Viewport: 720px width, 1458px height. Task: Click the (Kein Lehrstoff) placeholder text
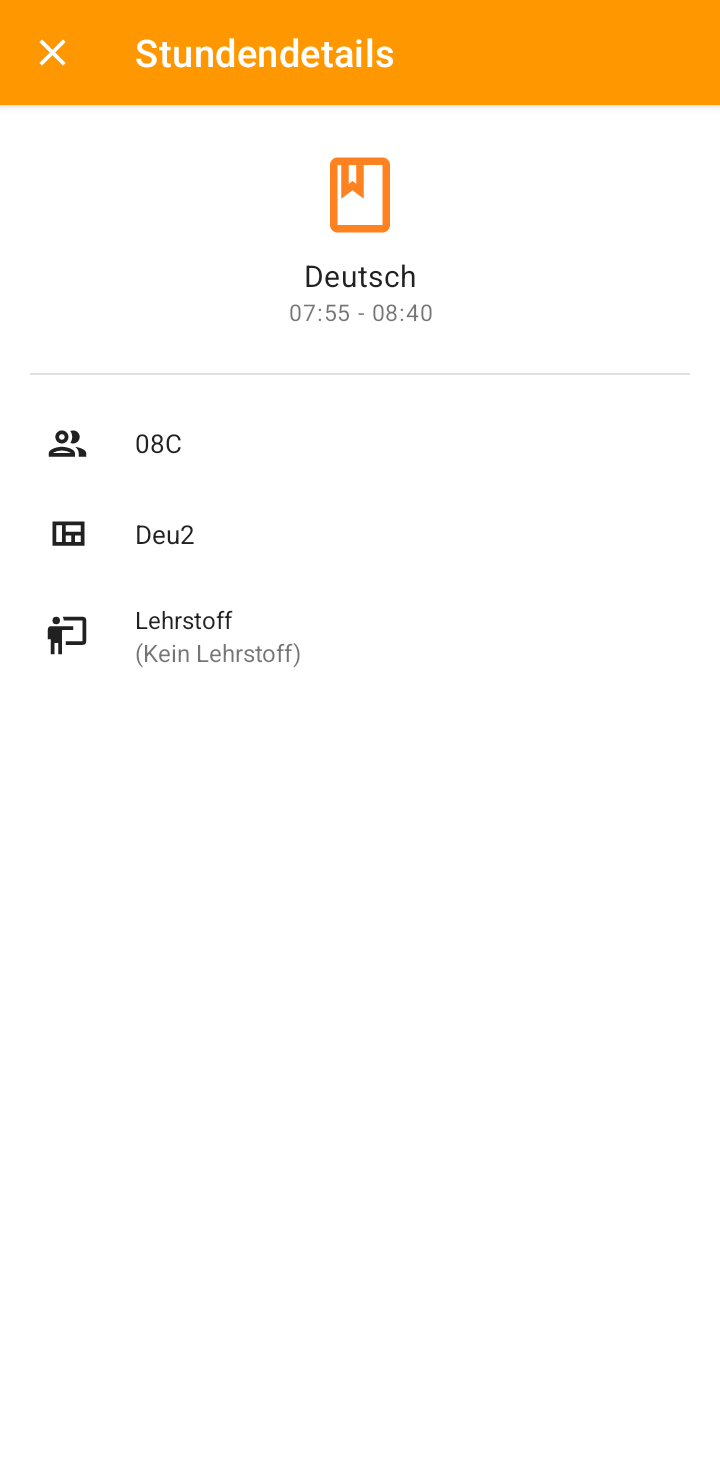coord(218,653)
